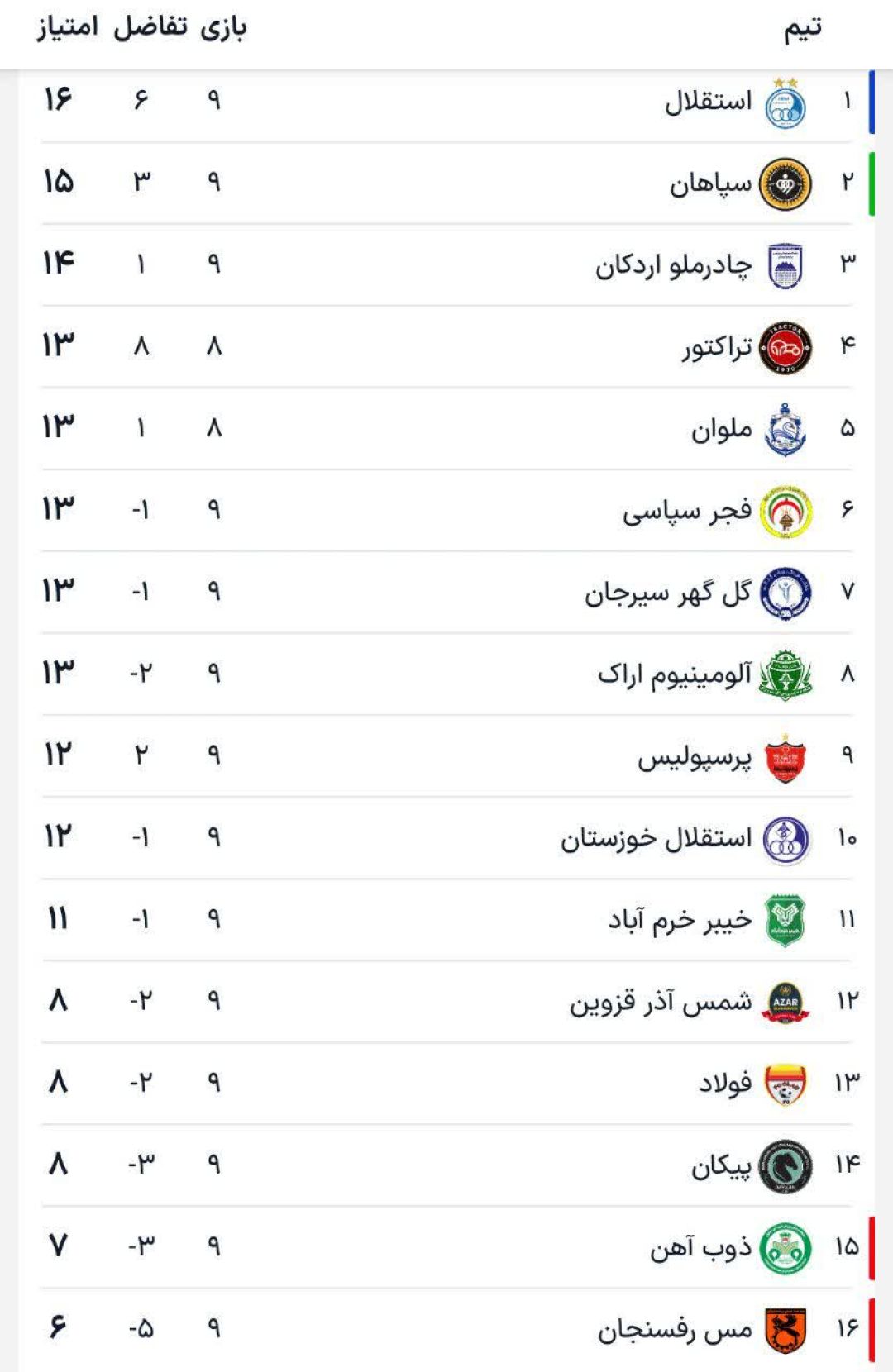
Task: Open the استقلال team row
Action: click(x=446, y=102)
